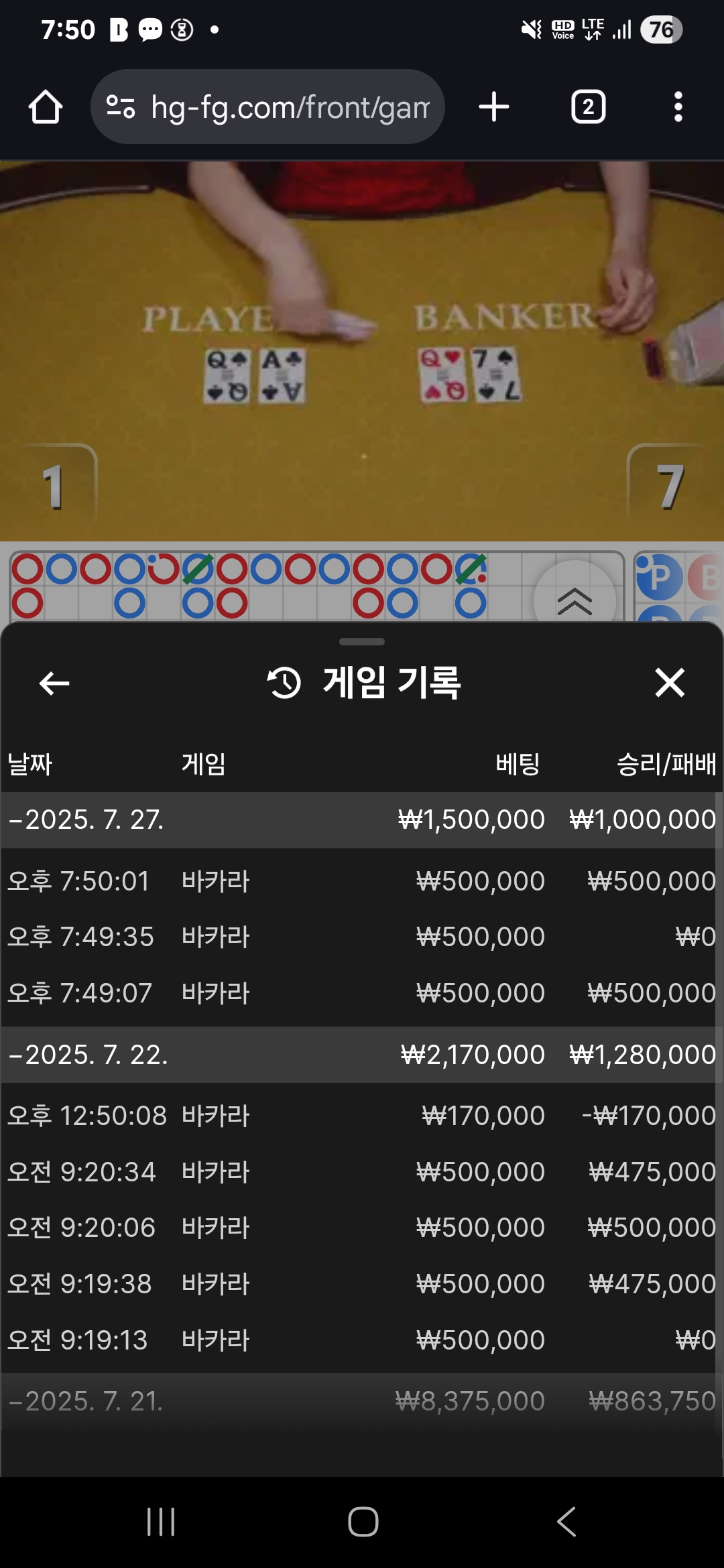Collapse the 2025. 7. 22. date group
Viewport: 724px width, 1568px height.
tap(87, 1055)
